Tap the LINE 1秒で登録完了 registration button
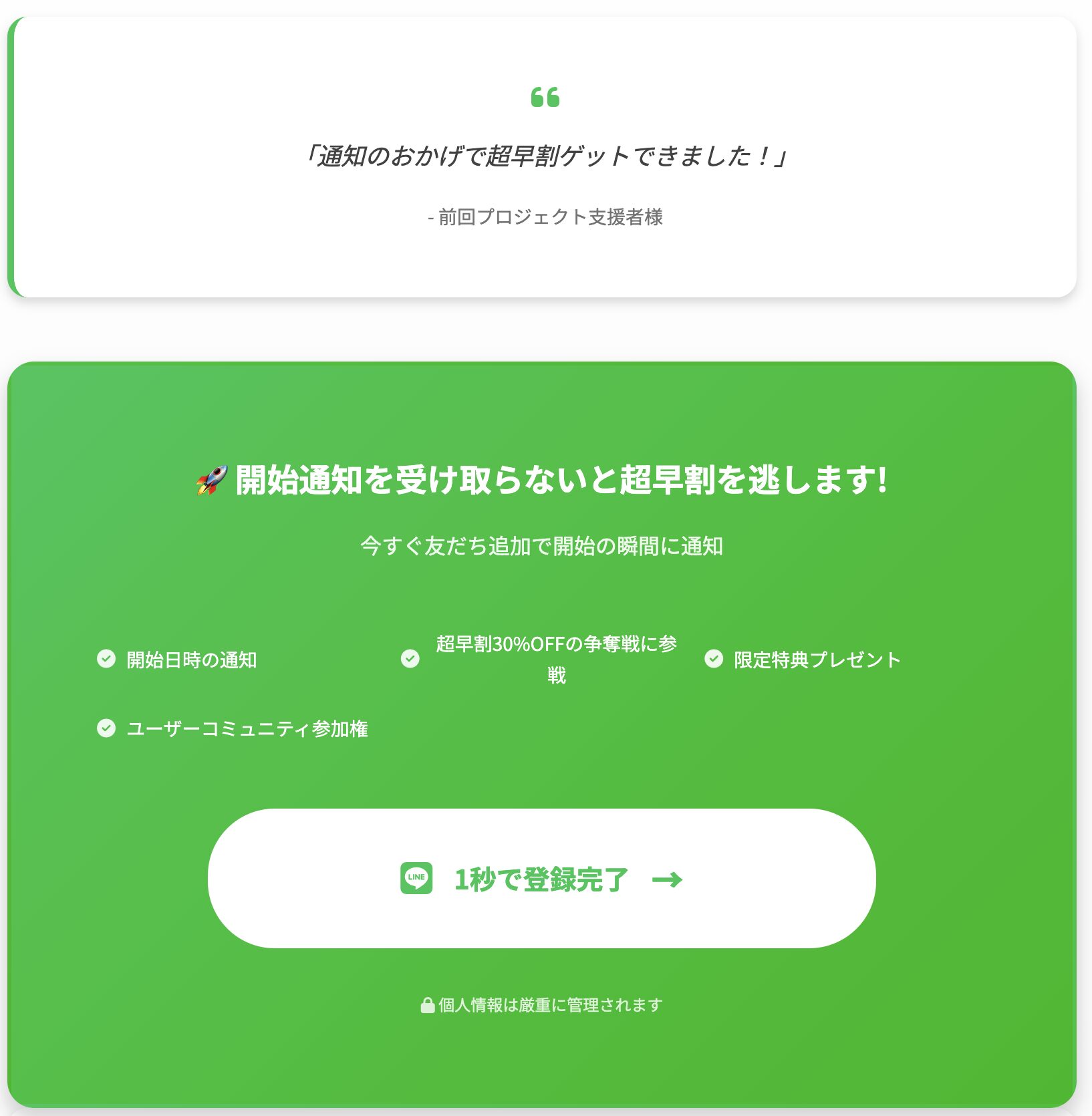The height and width of the screenshot is (1116, 1092). 541,878
